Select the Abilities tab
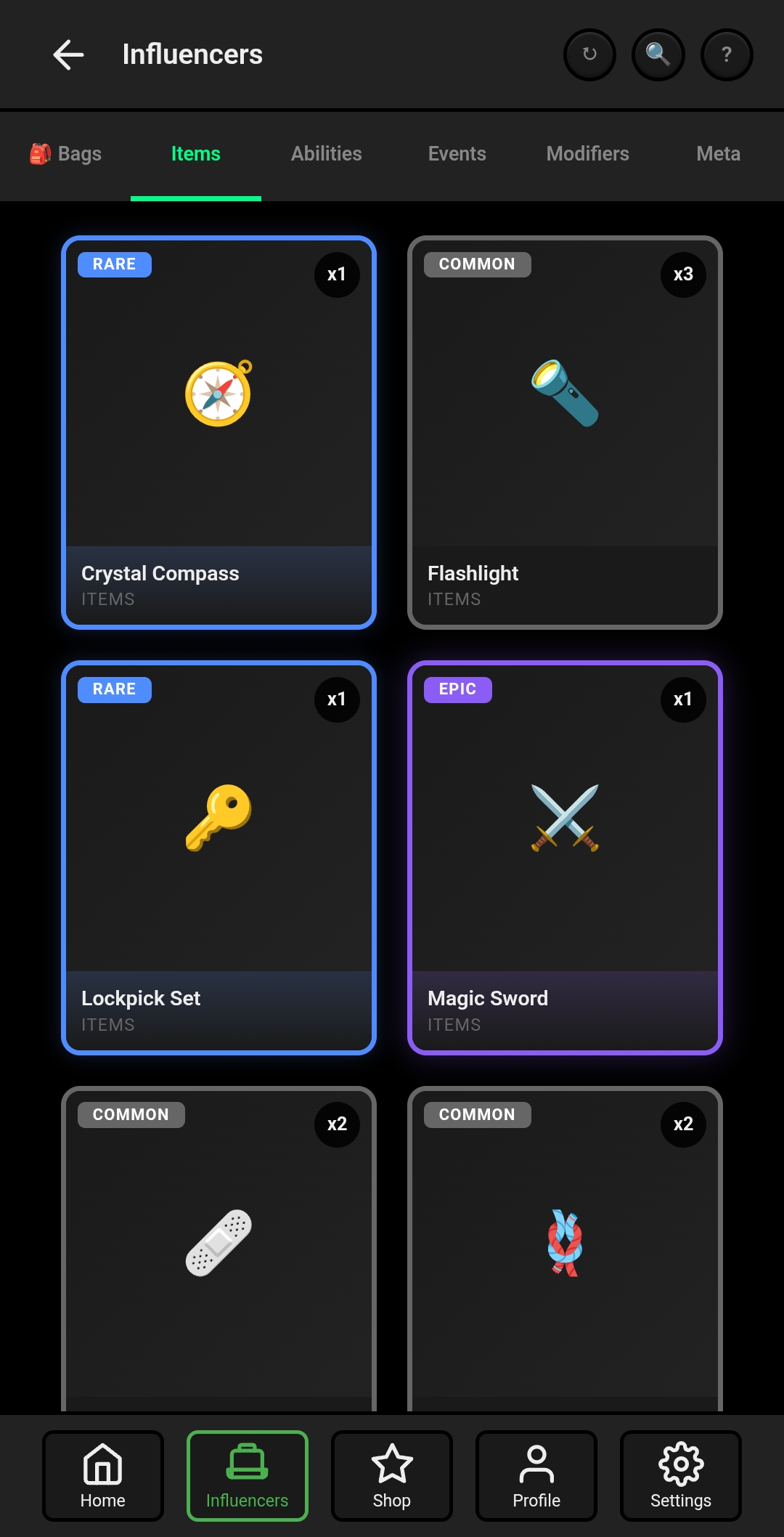The image size is (784, 1537). point(326,154)
